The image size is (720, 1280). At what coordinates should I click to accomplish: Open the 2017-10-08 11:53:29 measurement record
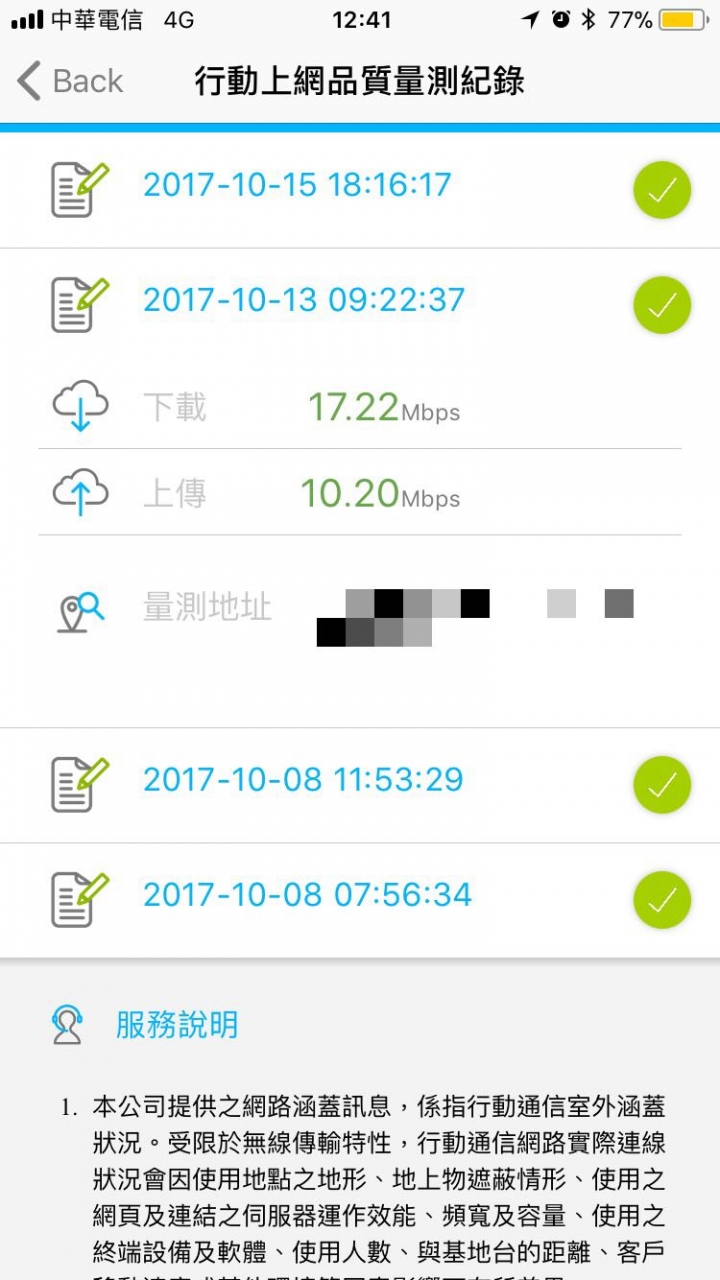click(360, 785)
